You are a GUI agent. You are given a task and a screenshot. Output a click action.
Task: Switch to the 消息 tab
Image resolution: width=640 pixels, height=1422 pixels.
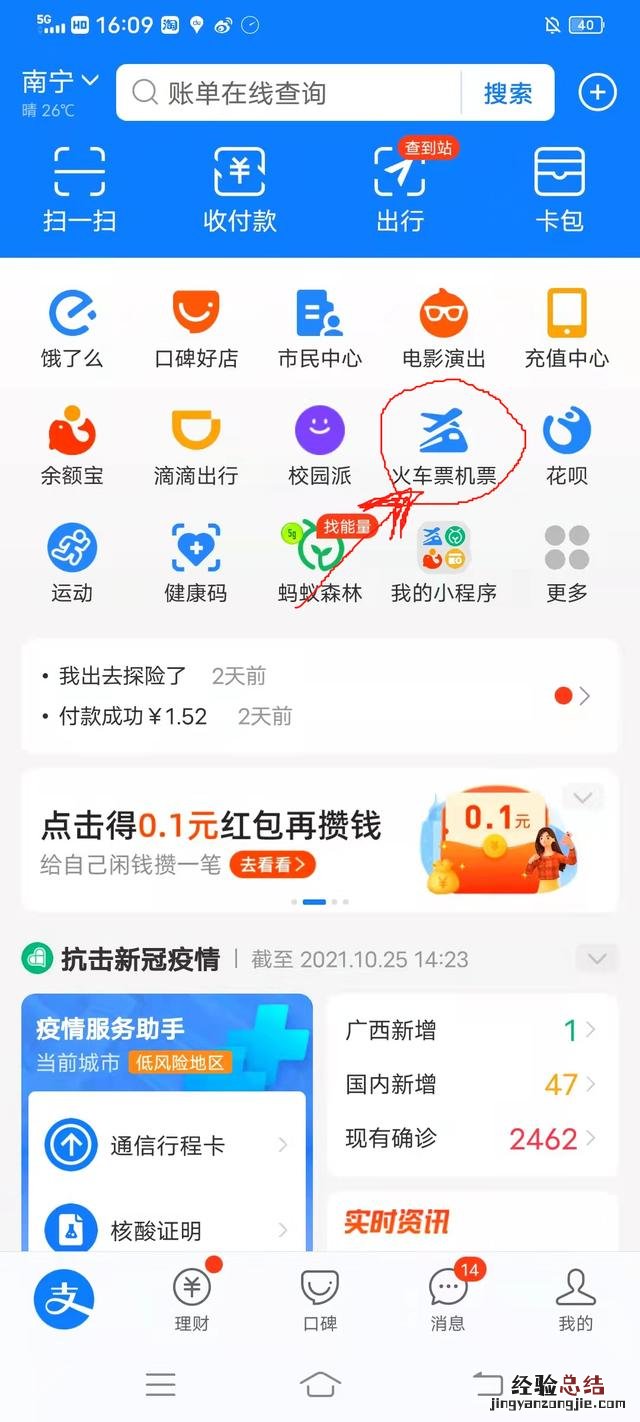(x=447, y=1298)
